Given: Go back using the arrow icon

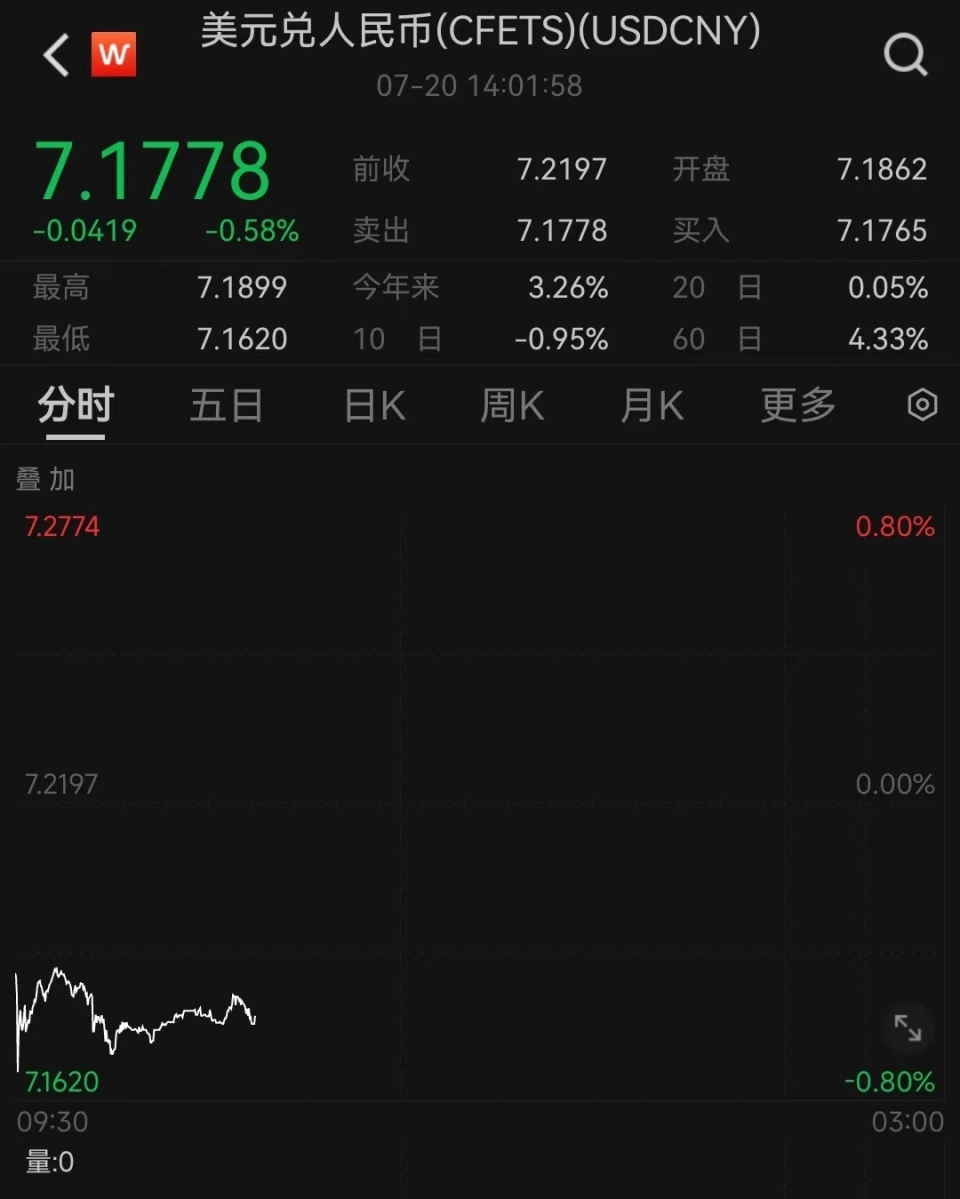Looking at the screenshot, I should coord(56,55).
